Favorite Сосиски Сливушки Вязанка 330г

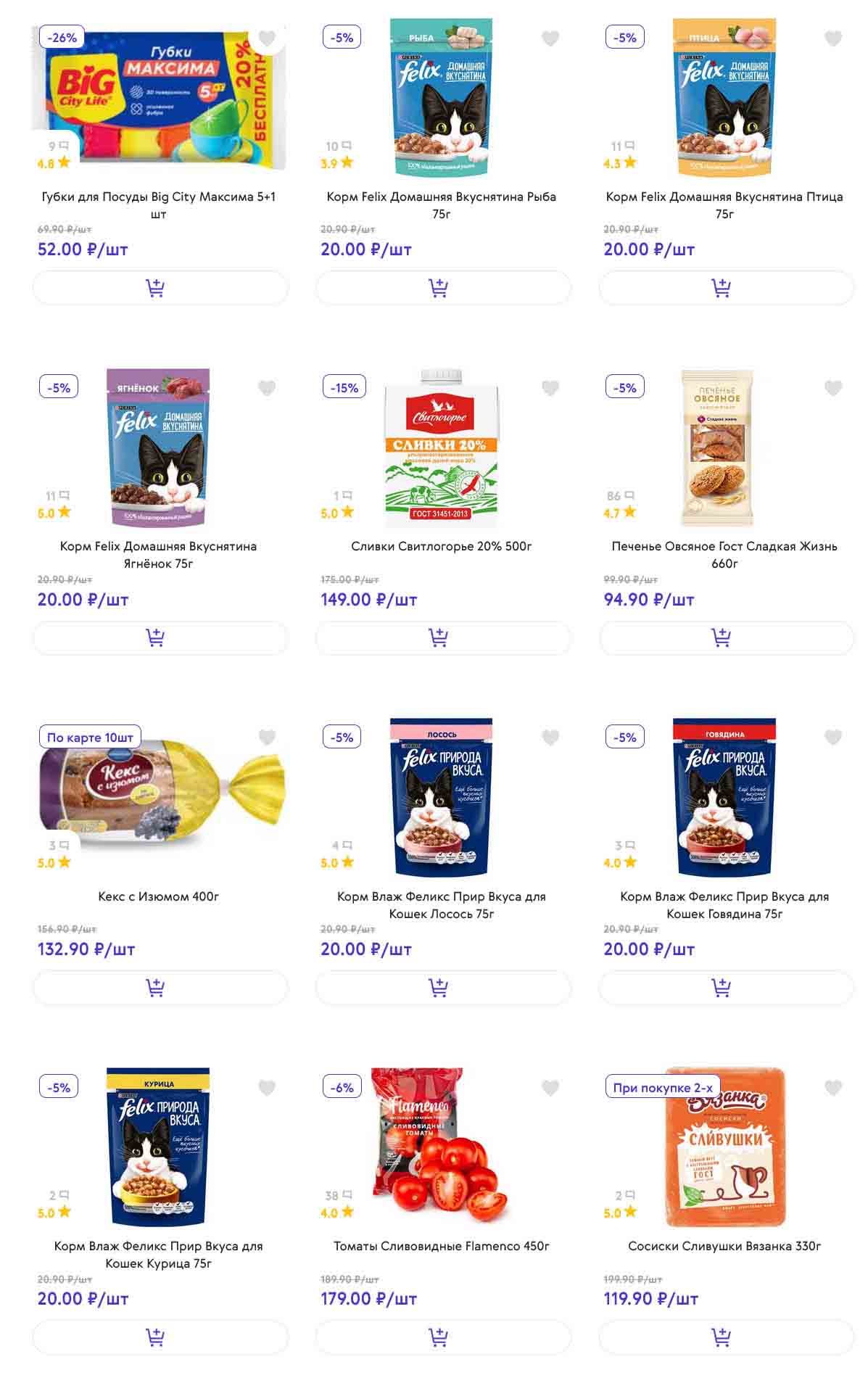point(833,1088)
